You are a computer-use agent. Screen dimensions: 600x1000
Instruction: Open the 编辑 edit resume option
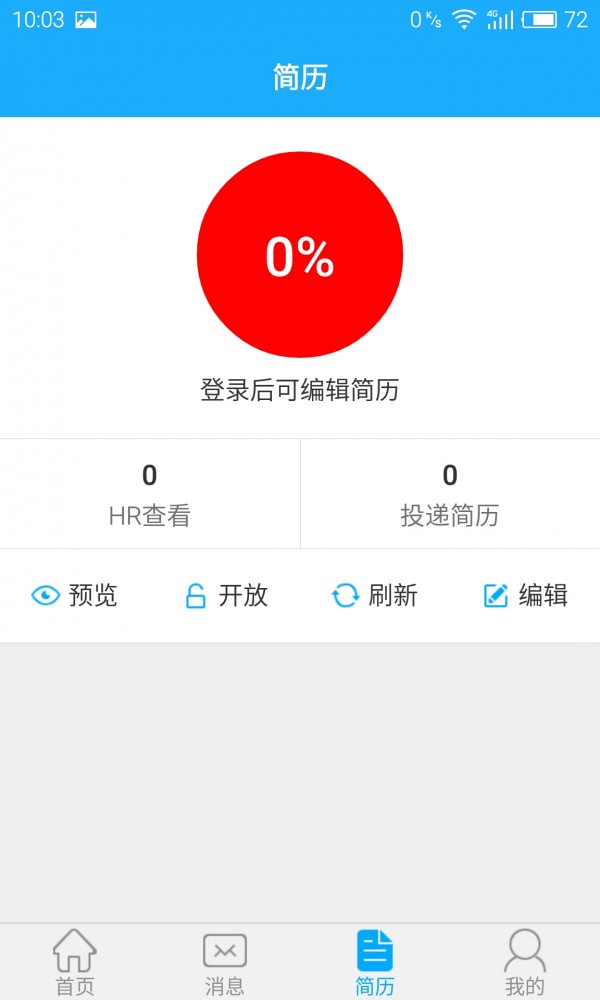[x=525, y=596]
